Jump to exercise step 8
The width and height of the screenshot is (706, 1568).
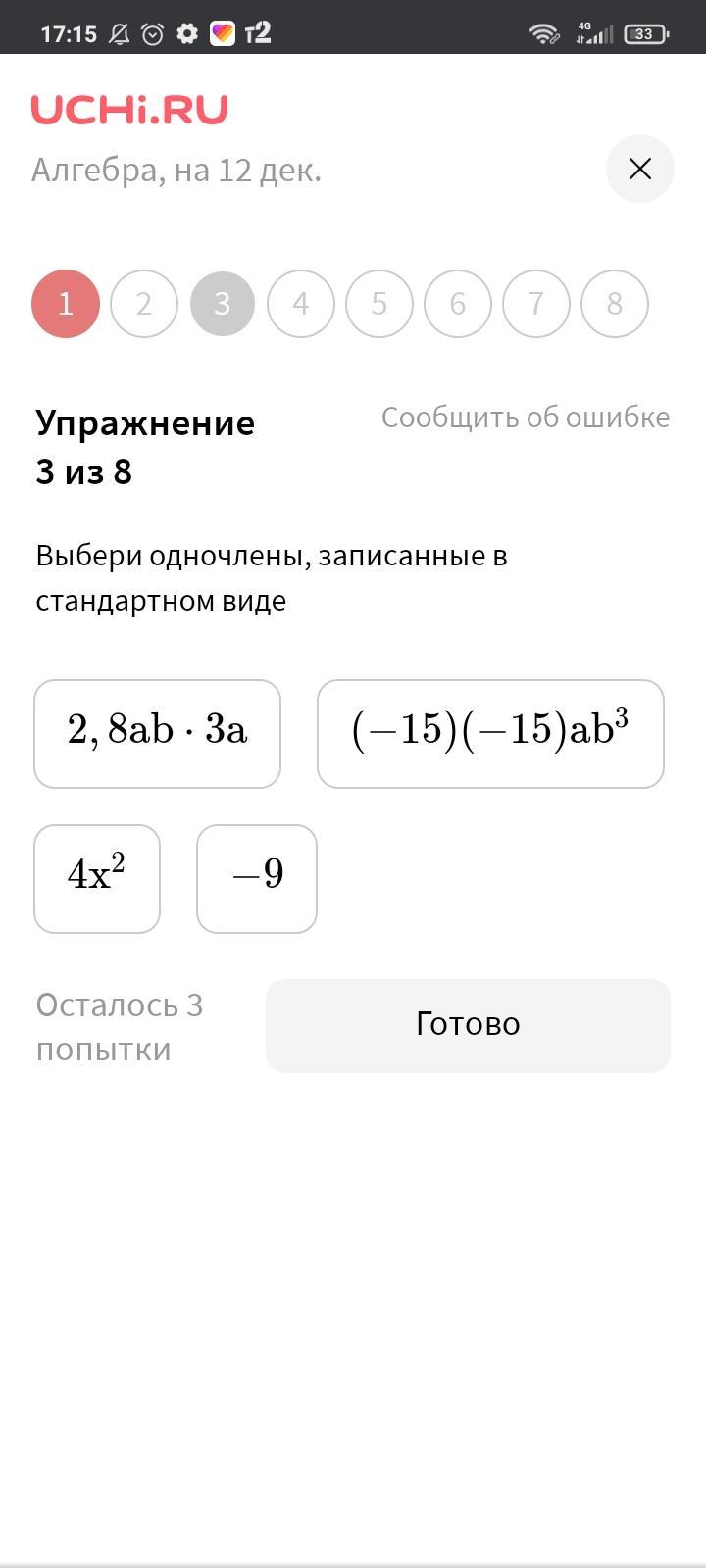point(615,304)
